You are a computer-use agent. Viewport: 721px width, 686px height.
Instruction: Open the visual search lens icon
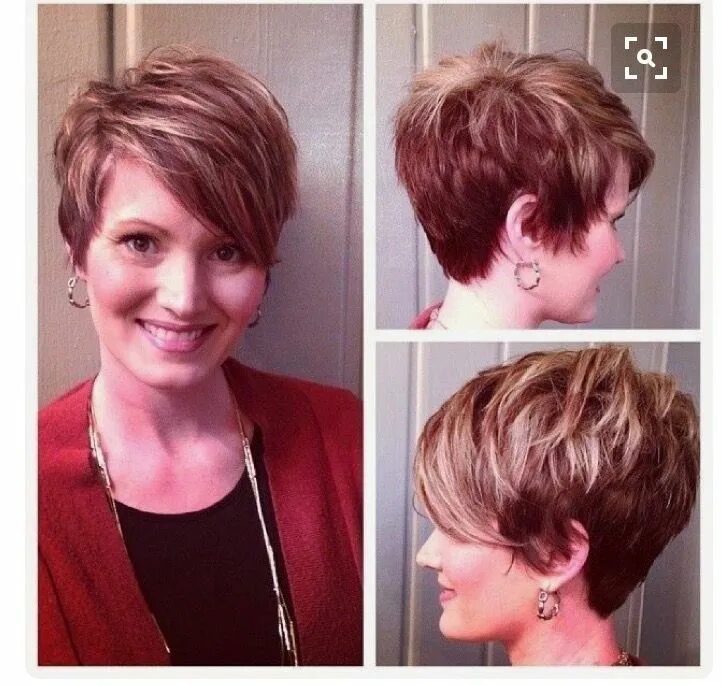tap(646, 58)
